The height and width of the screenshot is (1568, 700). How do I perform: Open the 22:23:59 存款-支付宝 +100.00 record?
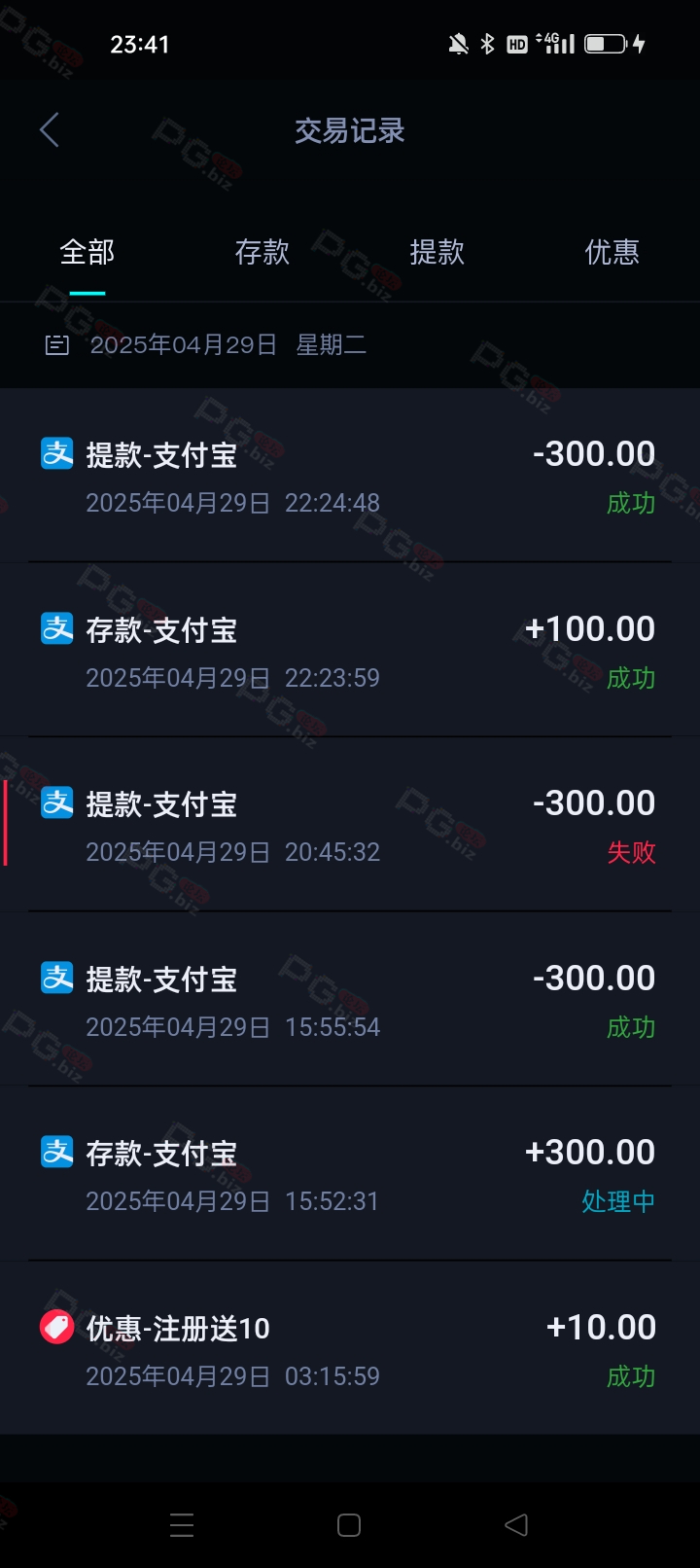[350, 650]
